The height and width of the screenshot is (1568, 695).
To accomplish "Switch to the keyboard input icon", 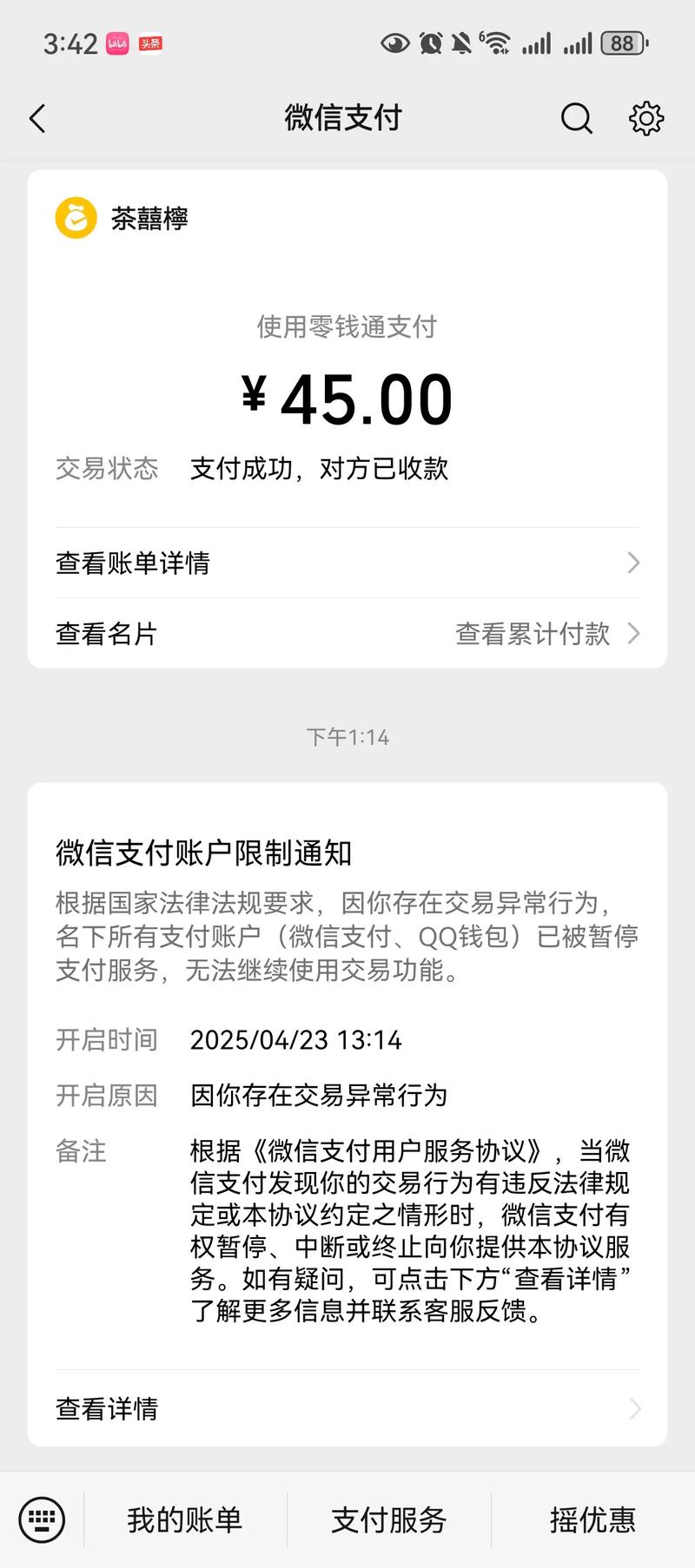I will [x=42, y=1519].
